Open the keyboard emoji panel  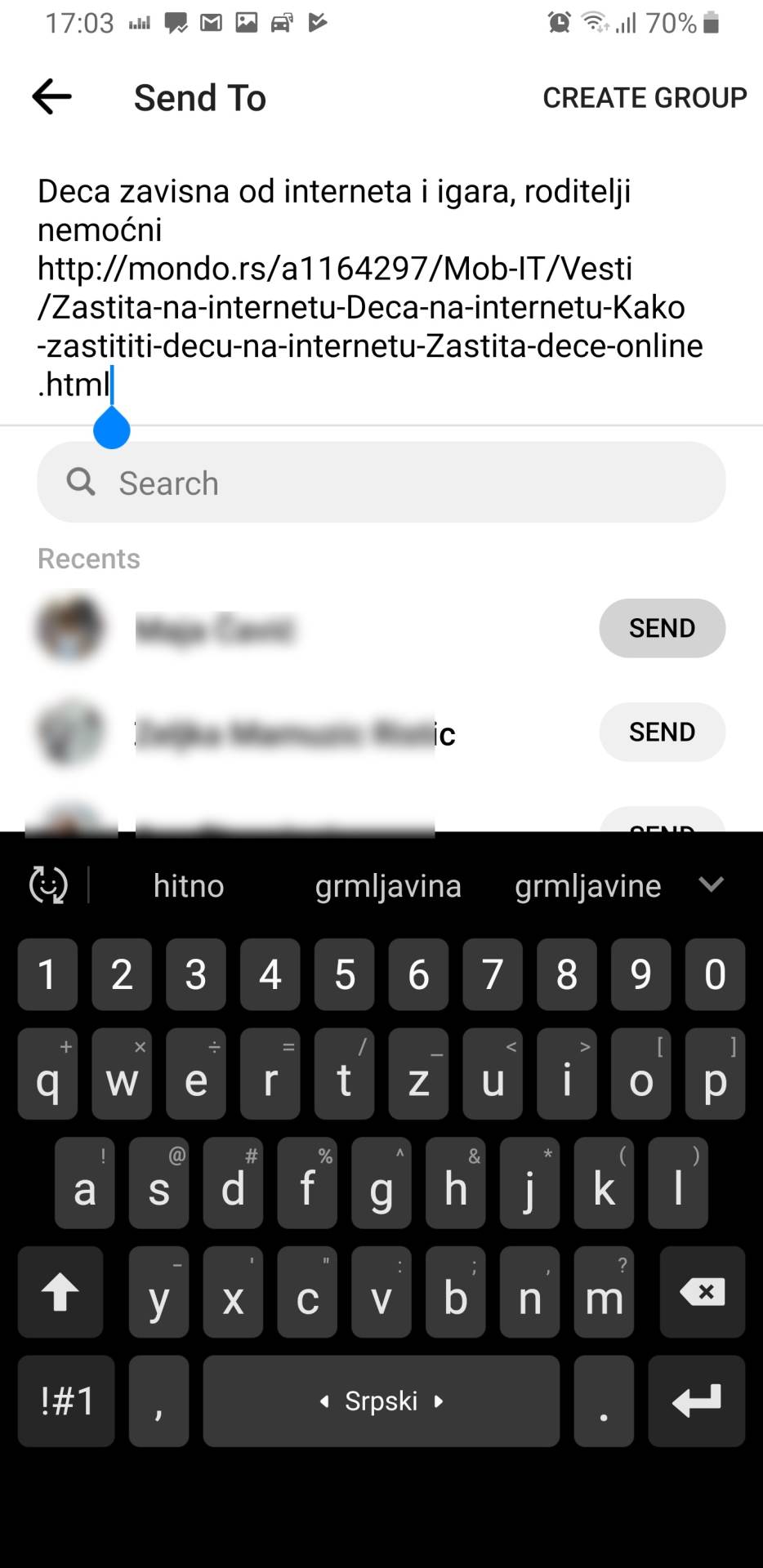click(48, 885)
